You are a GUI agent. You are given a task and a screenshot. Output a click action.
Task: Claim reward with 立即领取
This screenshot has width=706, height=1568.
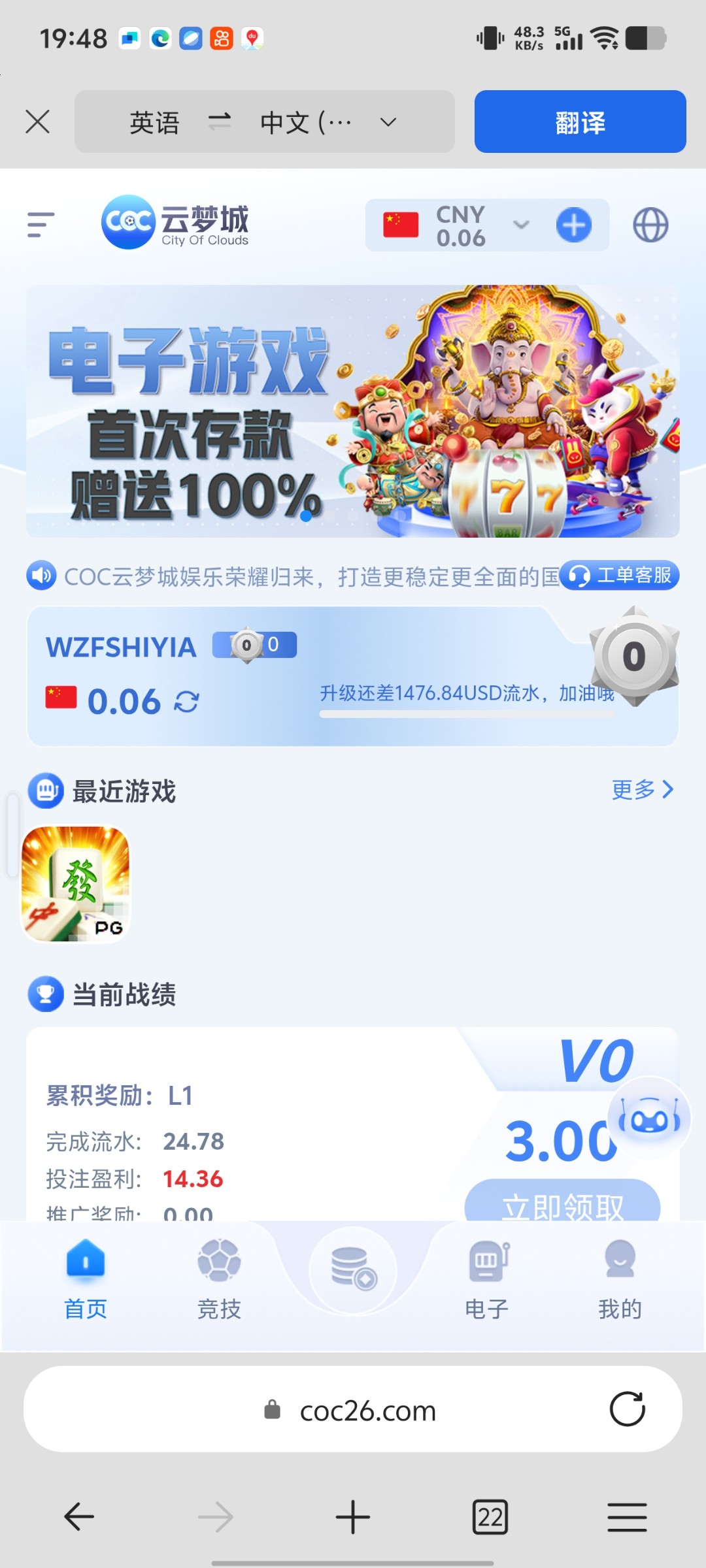pyautogui.click(x=562, y=1202)
